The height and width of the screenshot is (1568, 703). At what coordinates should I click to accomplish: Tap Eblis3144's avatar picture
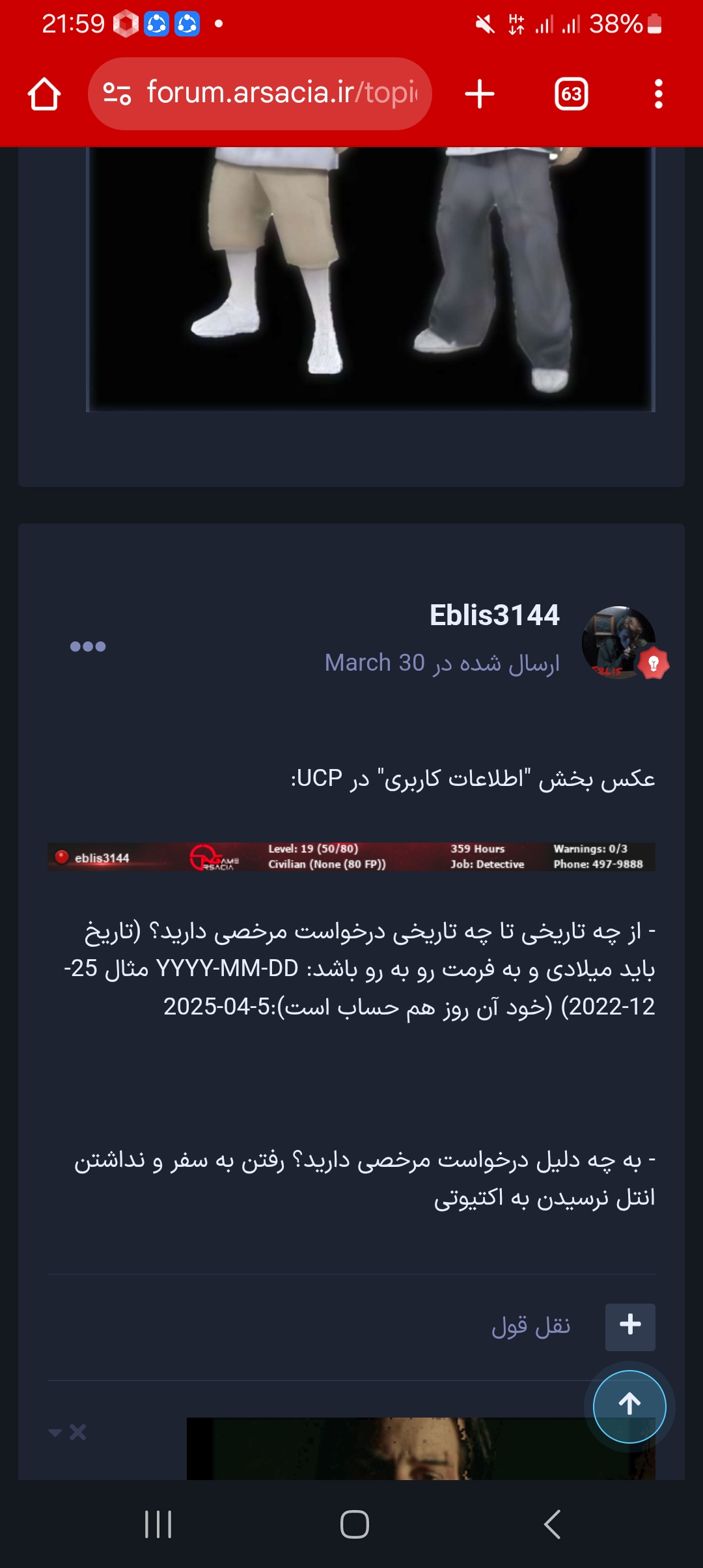pos(618,643)
